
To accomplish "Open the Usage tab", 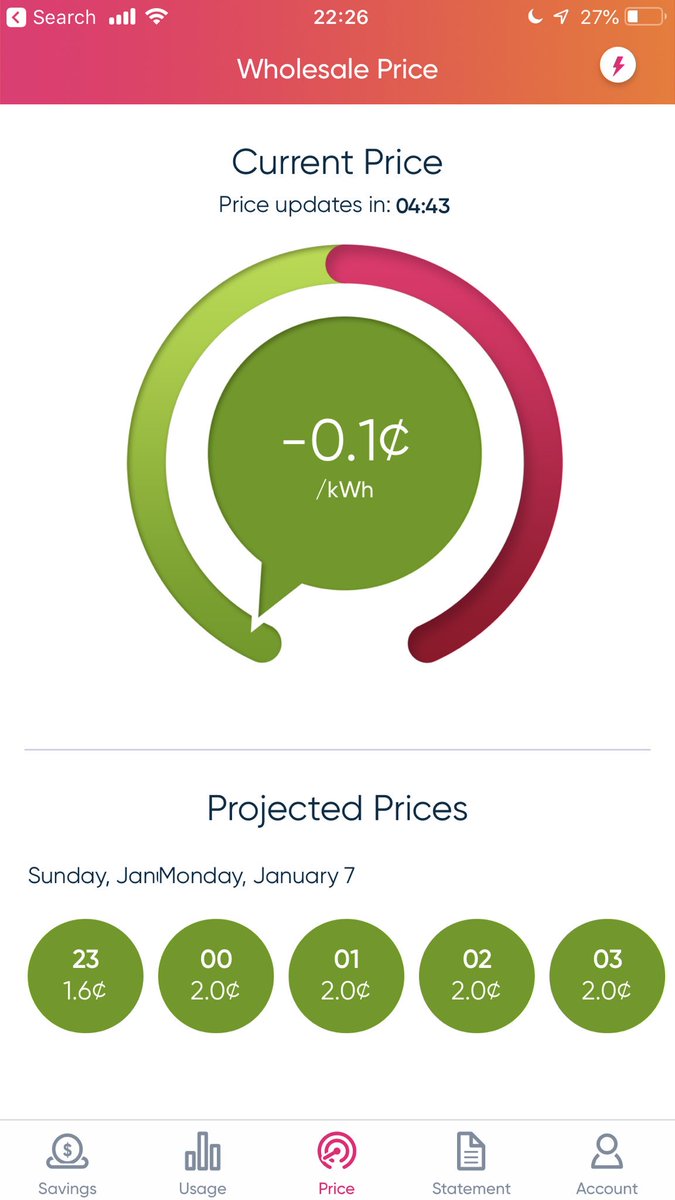I will point(202,1164).
